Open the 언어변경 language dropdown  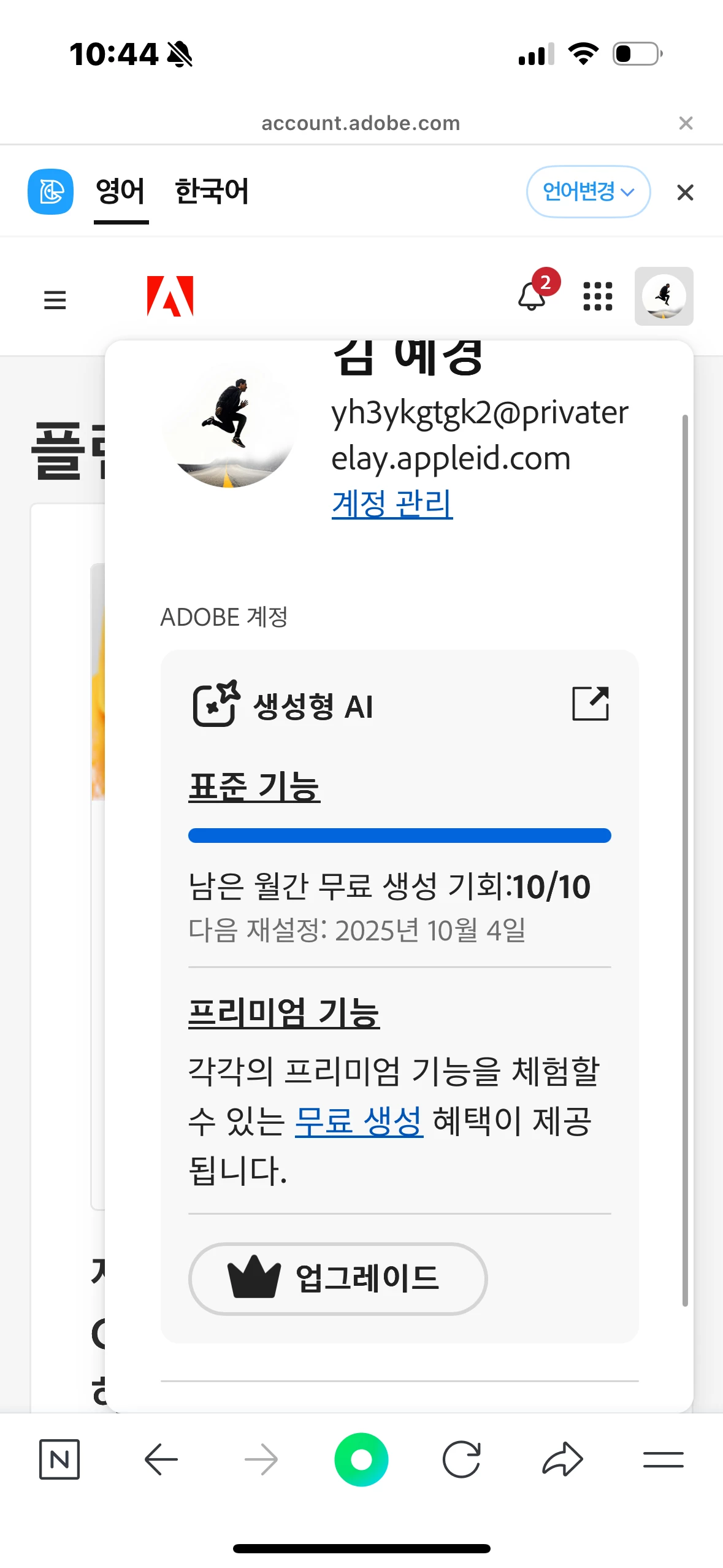click(x=587, y=191)
